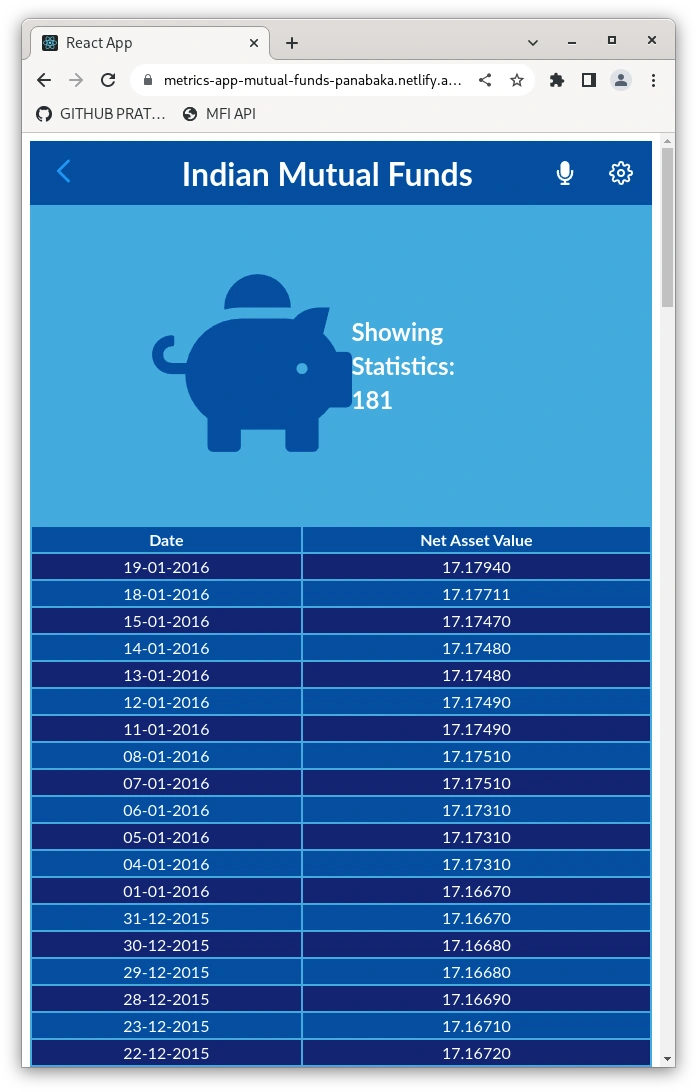Open the browser extensions puzzle icon

557,80
